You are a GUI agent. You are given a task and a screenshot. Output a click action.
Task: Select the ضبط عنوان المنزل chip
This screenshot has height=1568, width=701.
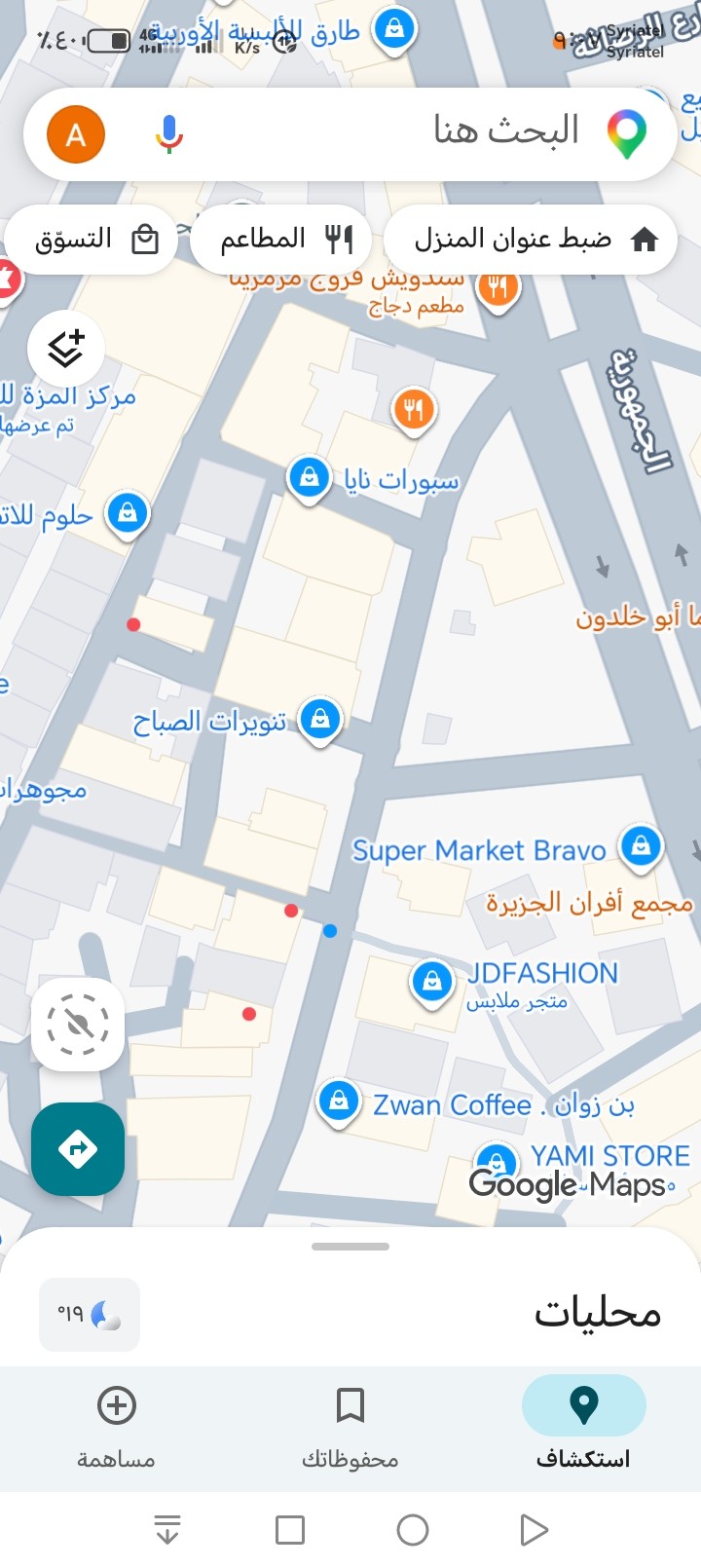[531, 239]
